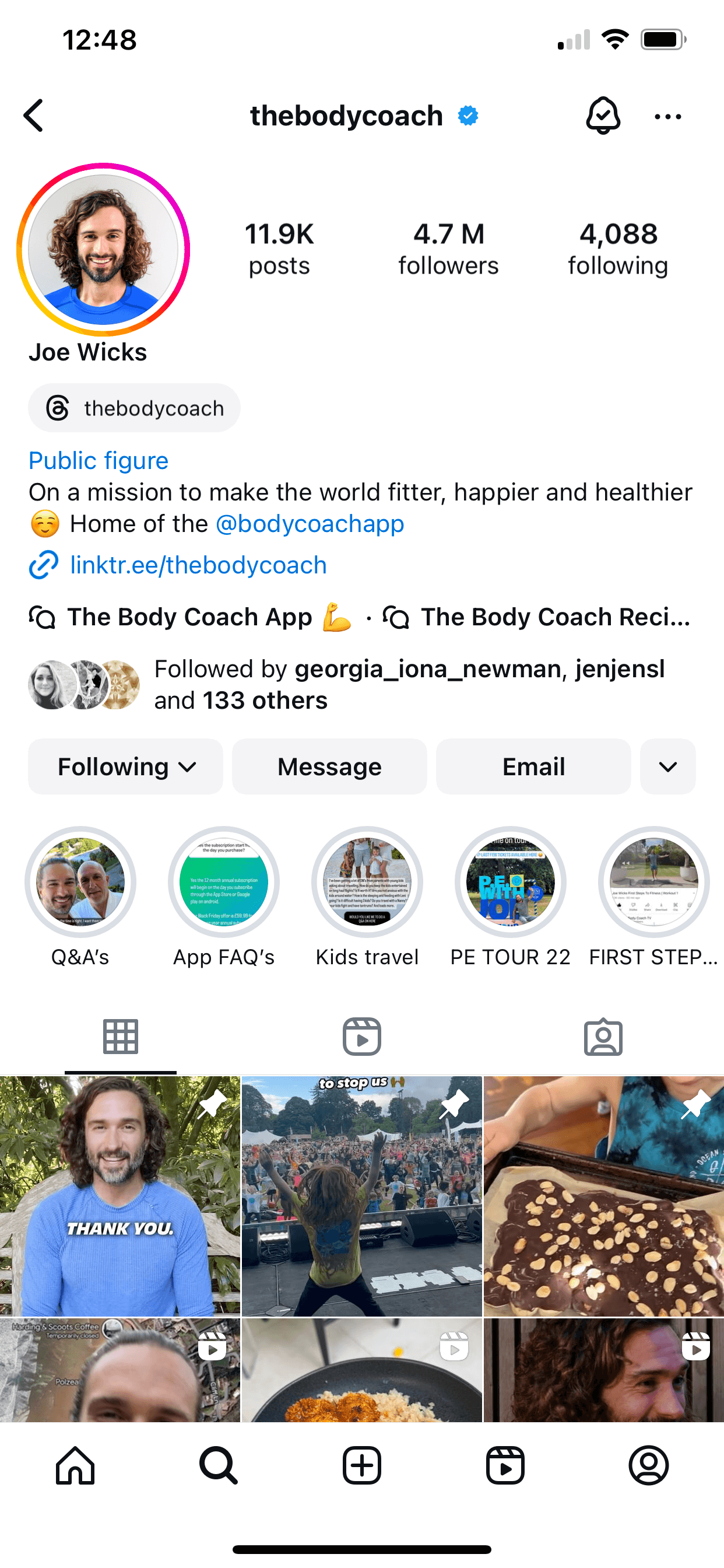Expand the Following options dropdown

(125, 767)
